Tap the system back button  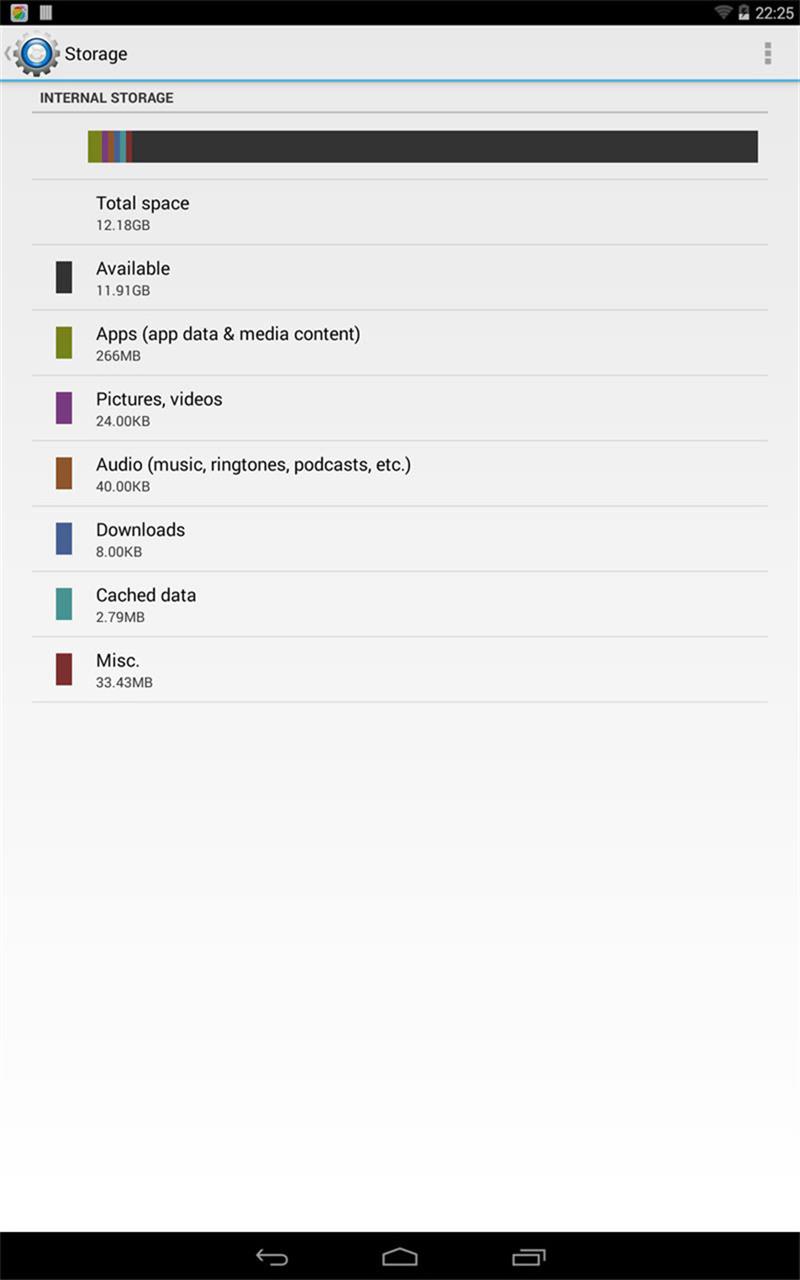click(271, 1257)
